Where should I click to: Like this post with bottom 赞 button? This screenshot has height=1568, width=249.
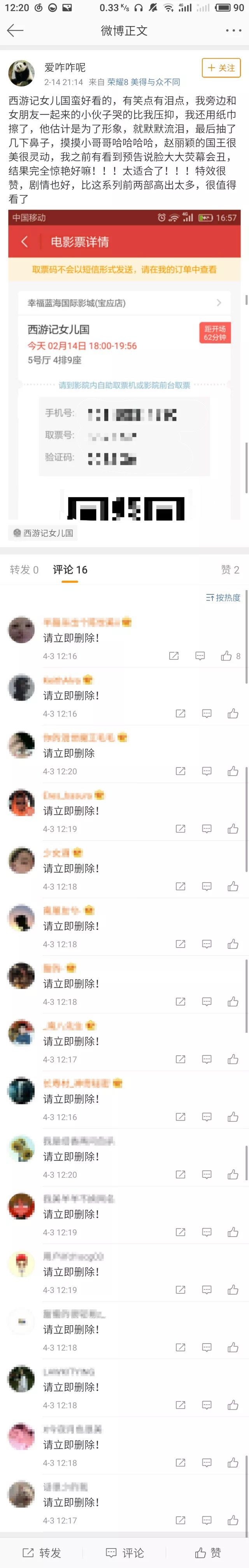pyautogui.click(x=208, y=1552)
